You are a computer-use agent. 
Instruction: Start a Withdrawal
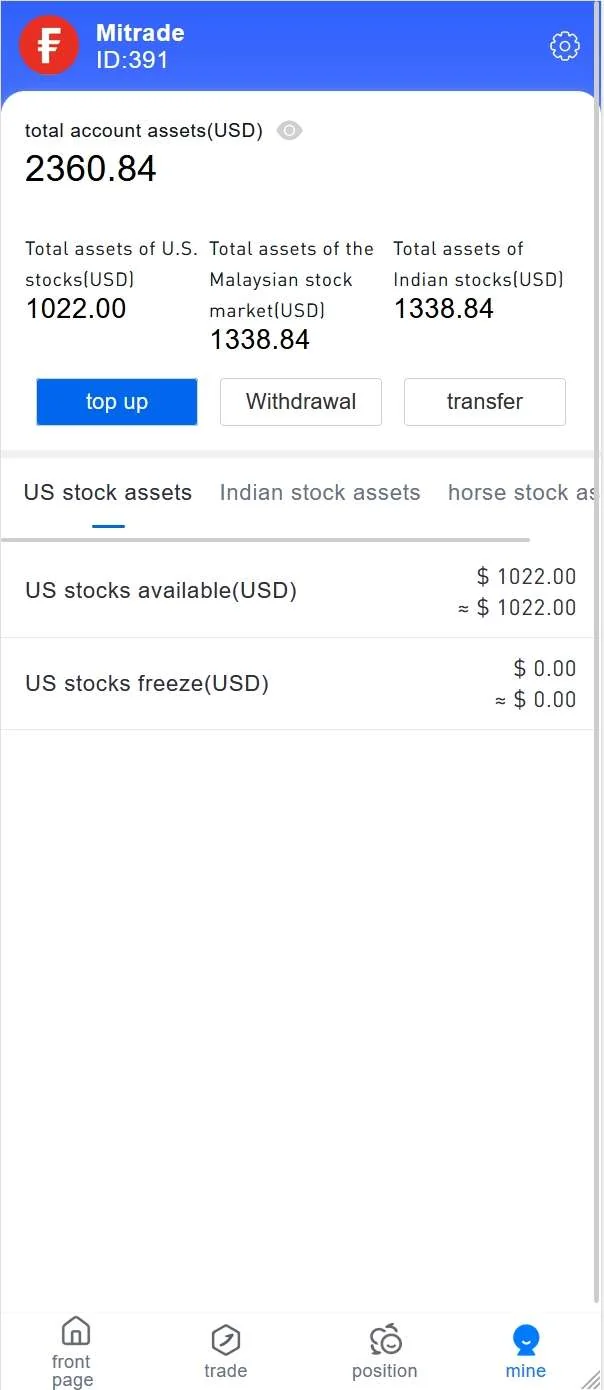pyautogui.click(x=301, y=402)
